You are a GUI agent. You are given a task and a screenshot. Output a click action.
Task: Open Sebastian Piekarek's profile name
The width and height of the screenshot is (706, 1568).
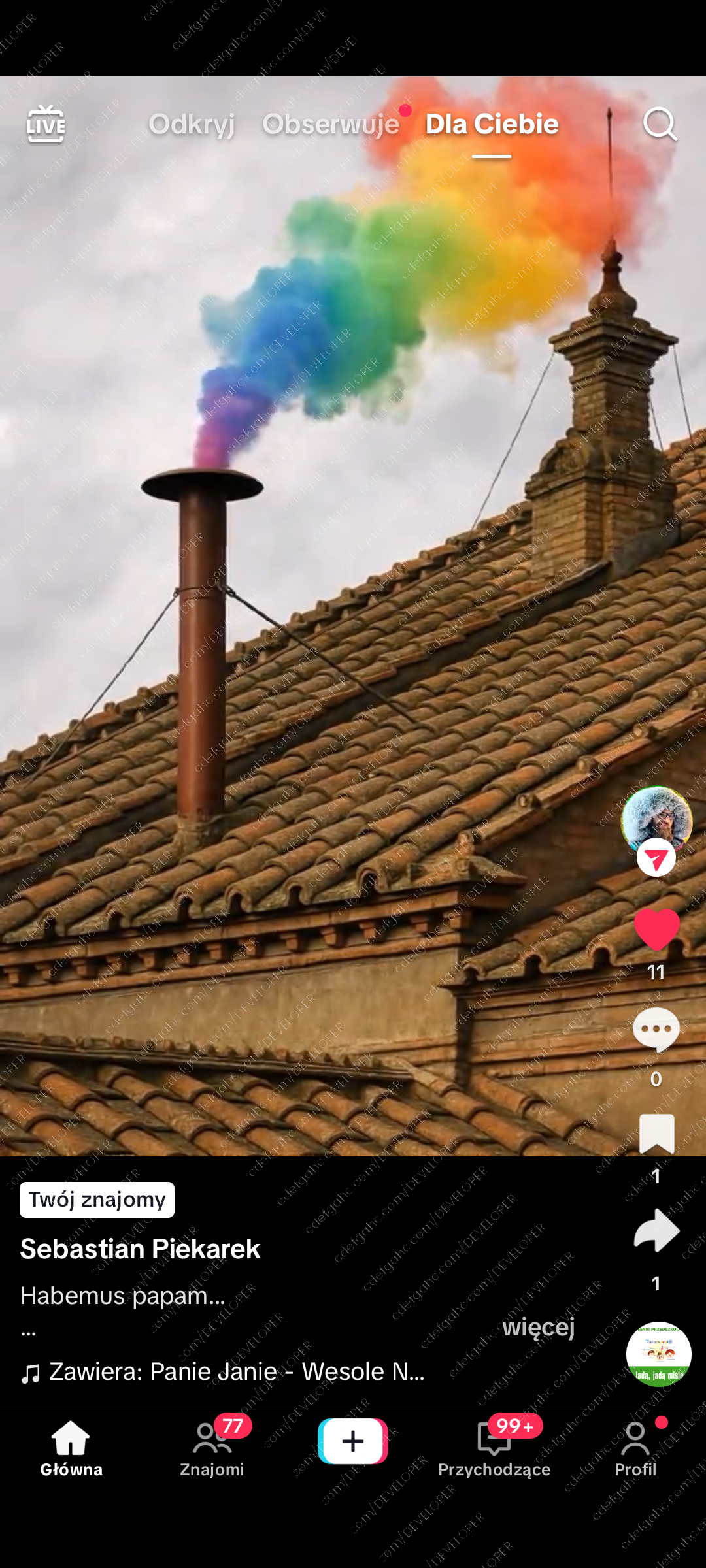click(140, 1249)
